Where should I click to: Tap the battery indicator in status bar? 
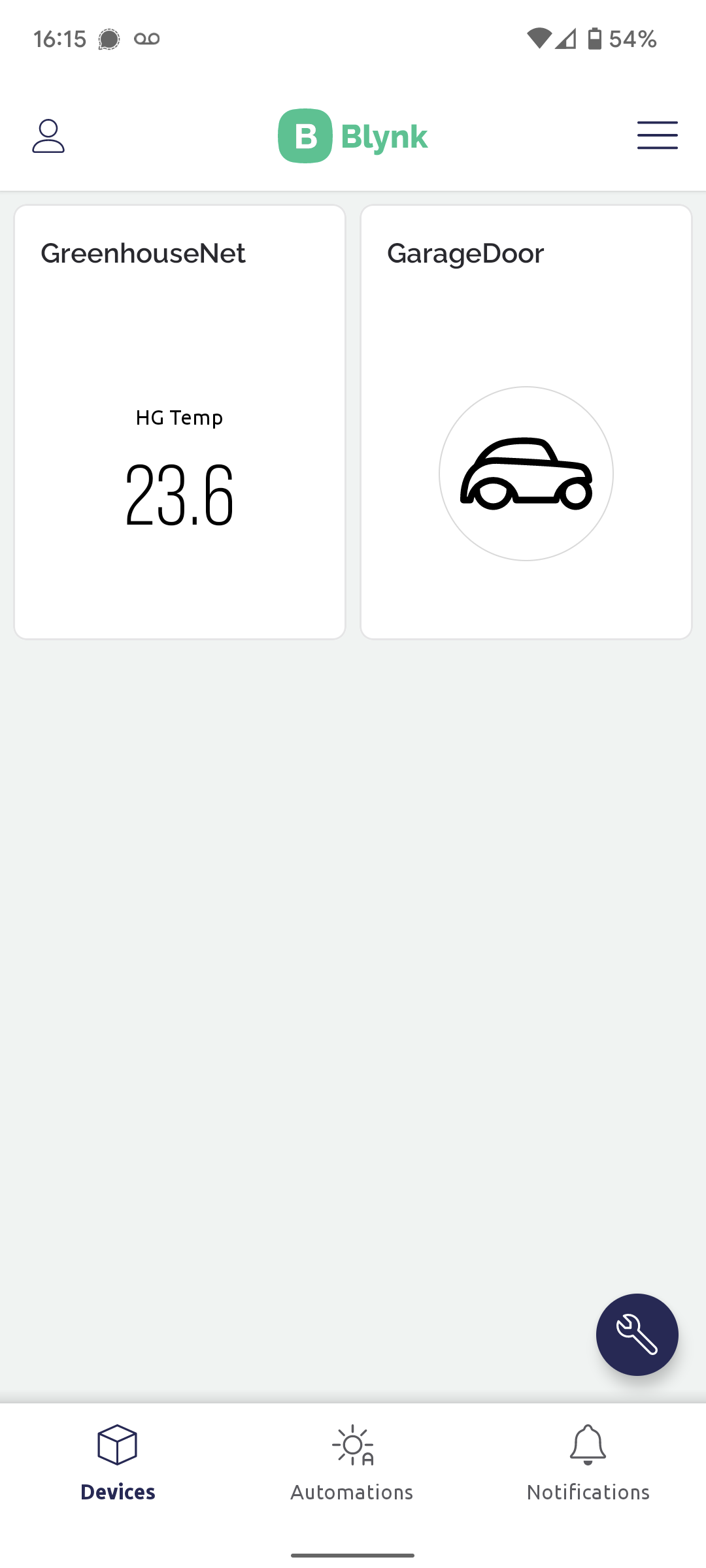pyautogui.click(x=596, y=39)
